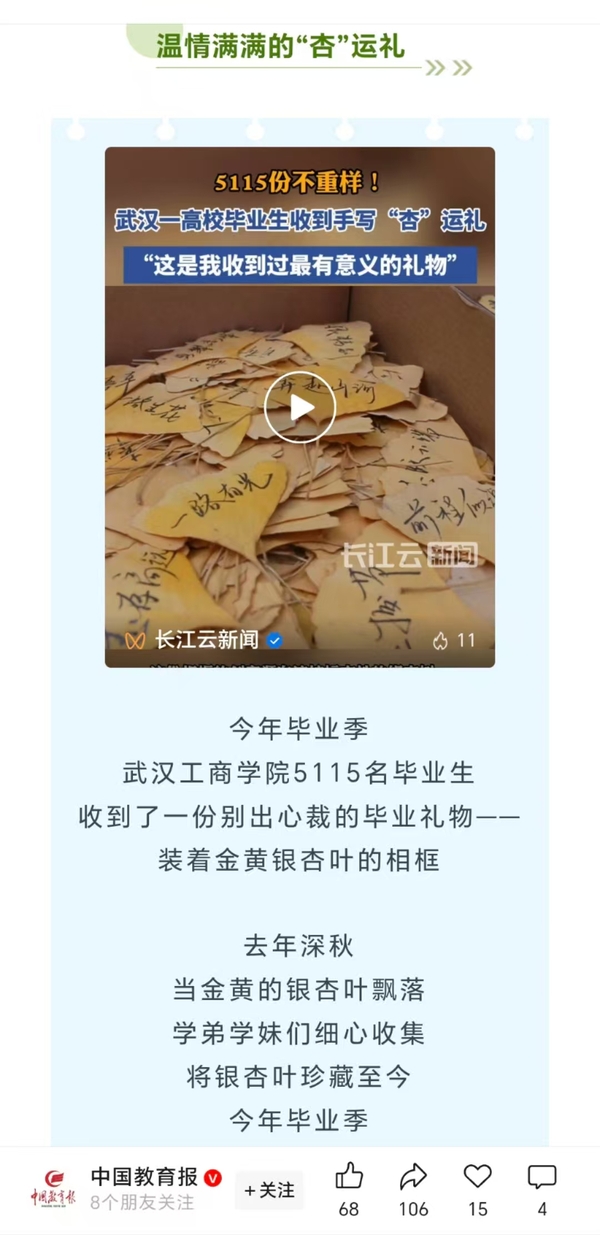Open the comments on this article
Viewport: 600px width, 1235px height.
pyautogui.click(x=542, y=1177)
